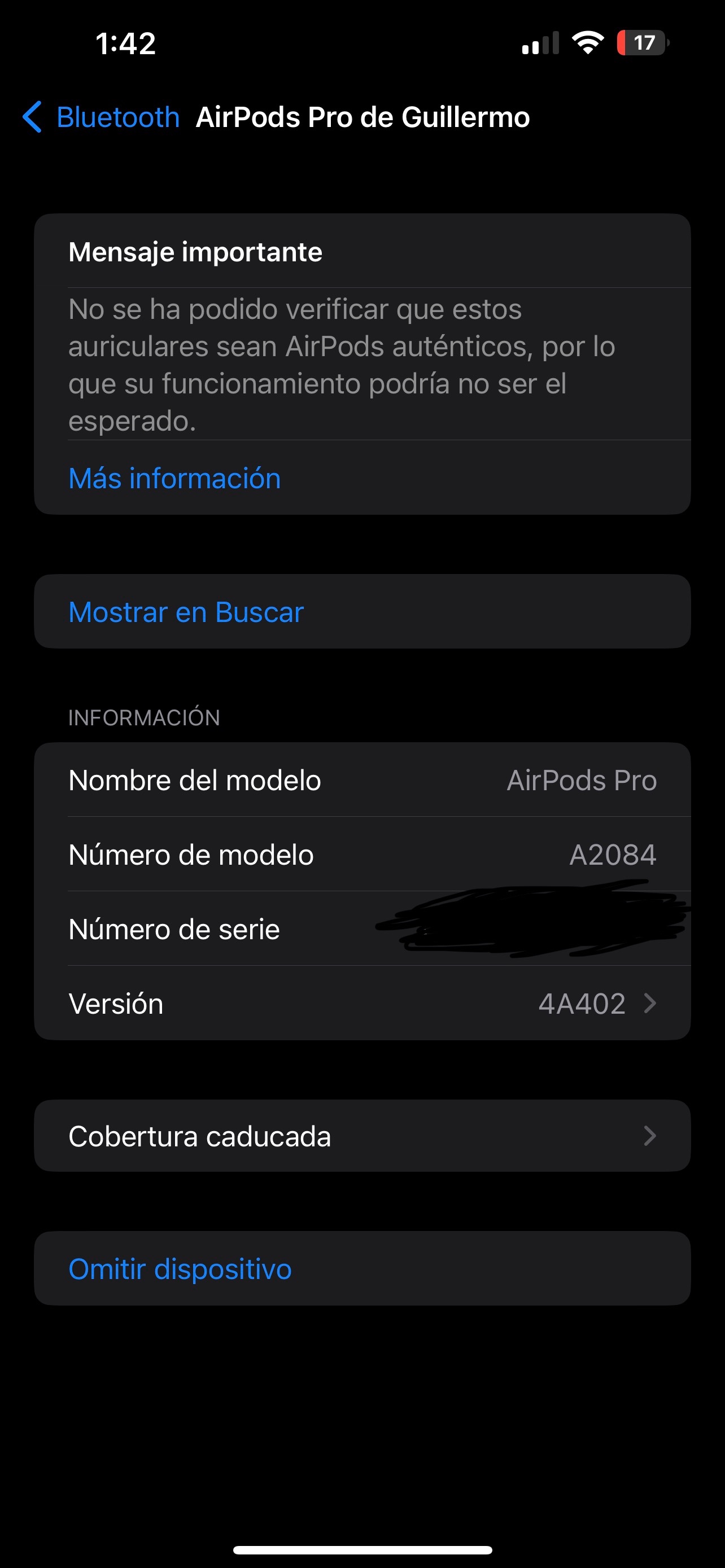Viewport: 725px width, 1568px height.
Task: Select Omitir dispositivo
Action: [x=180, y=1269]
